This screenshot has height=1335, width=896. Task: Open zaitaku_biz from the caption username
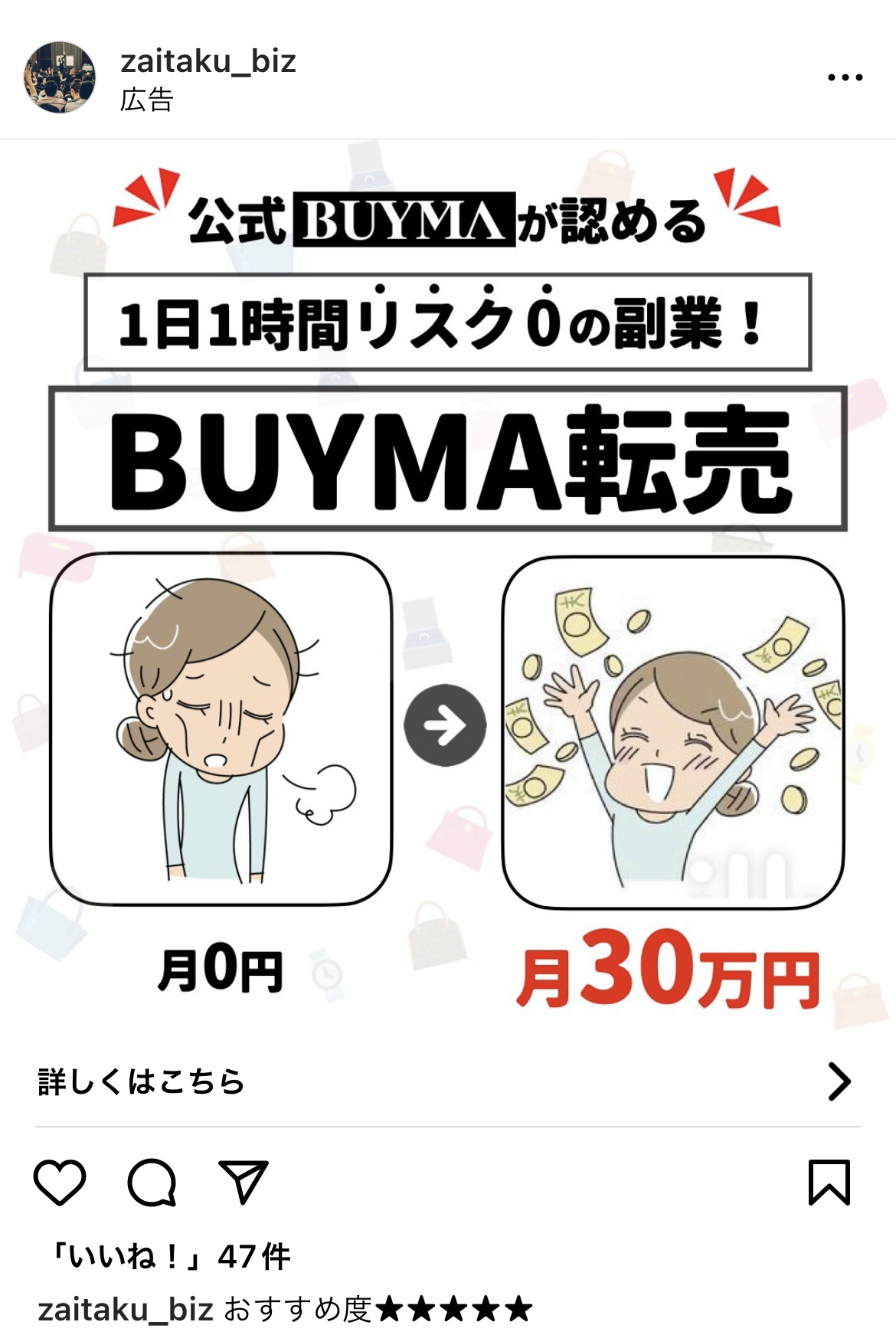(126, 1309)
